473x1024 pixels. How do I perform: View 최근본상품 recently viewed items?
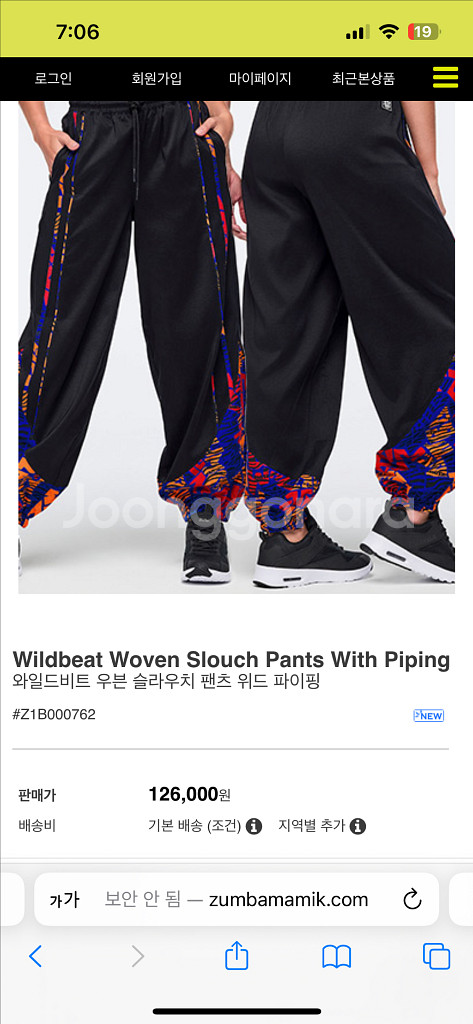(x=363, y=79)
